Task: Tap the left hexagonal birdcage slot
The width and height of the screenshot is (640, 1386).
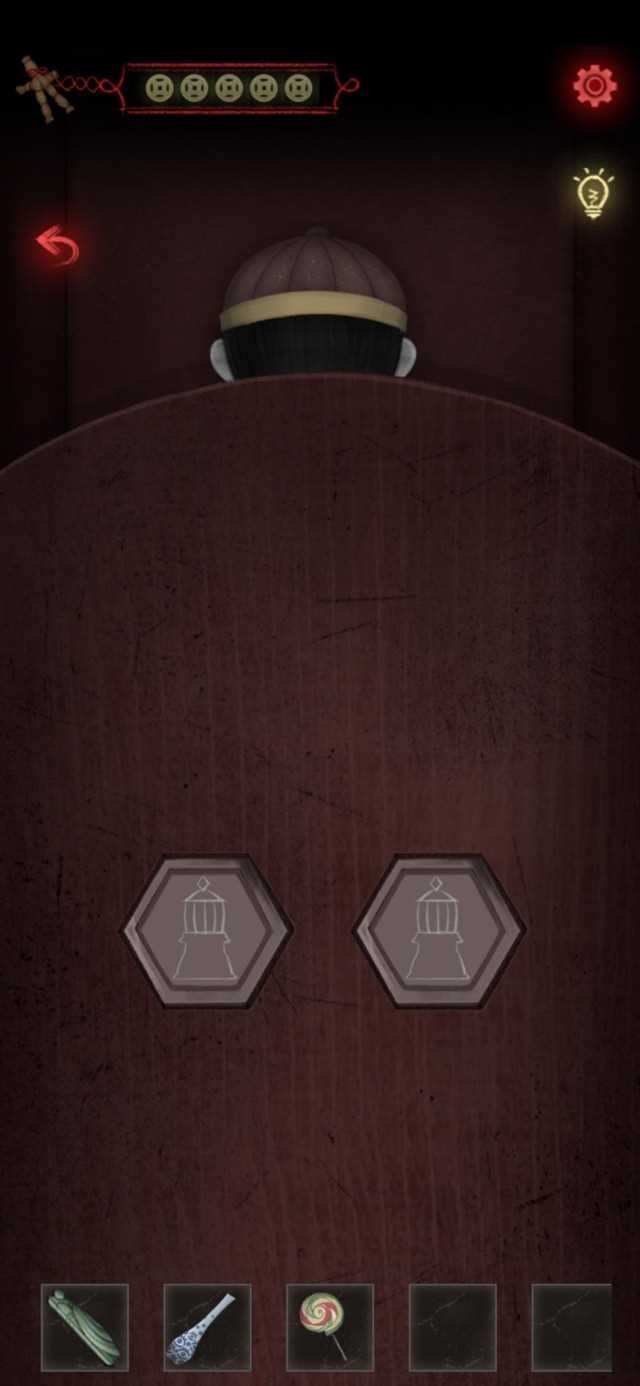Action: point(207,931)
